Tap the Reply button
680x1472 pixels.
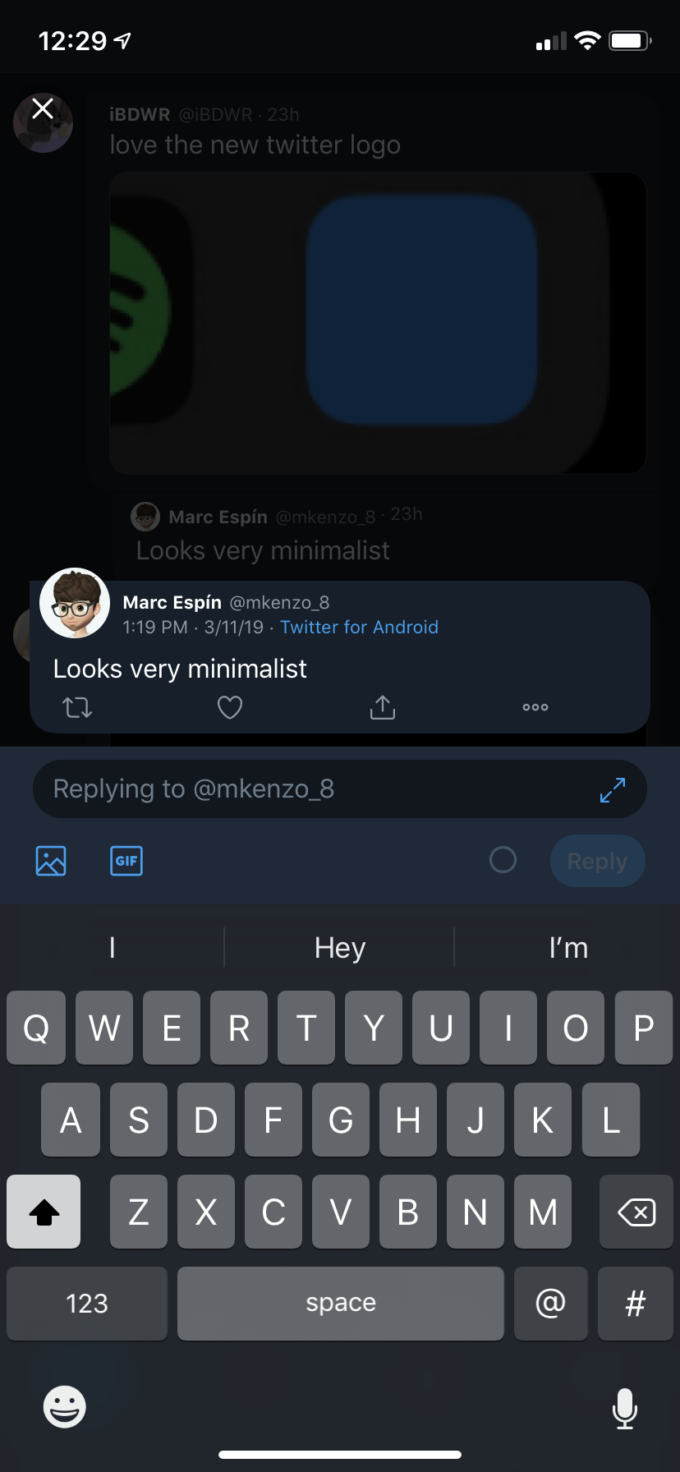click(x=597, y=861)
